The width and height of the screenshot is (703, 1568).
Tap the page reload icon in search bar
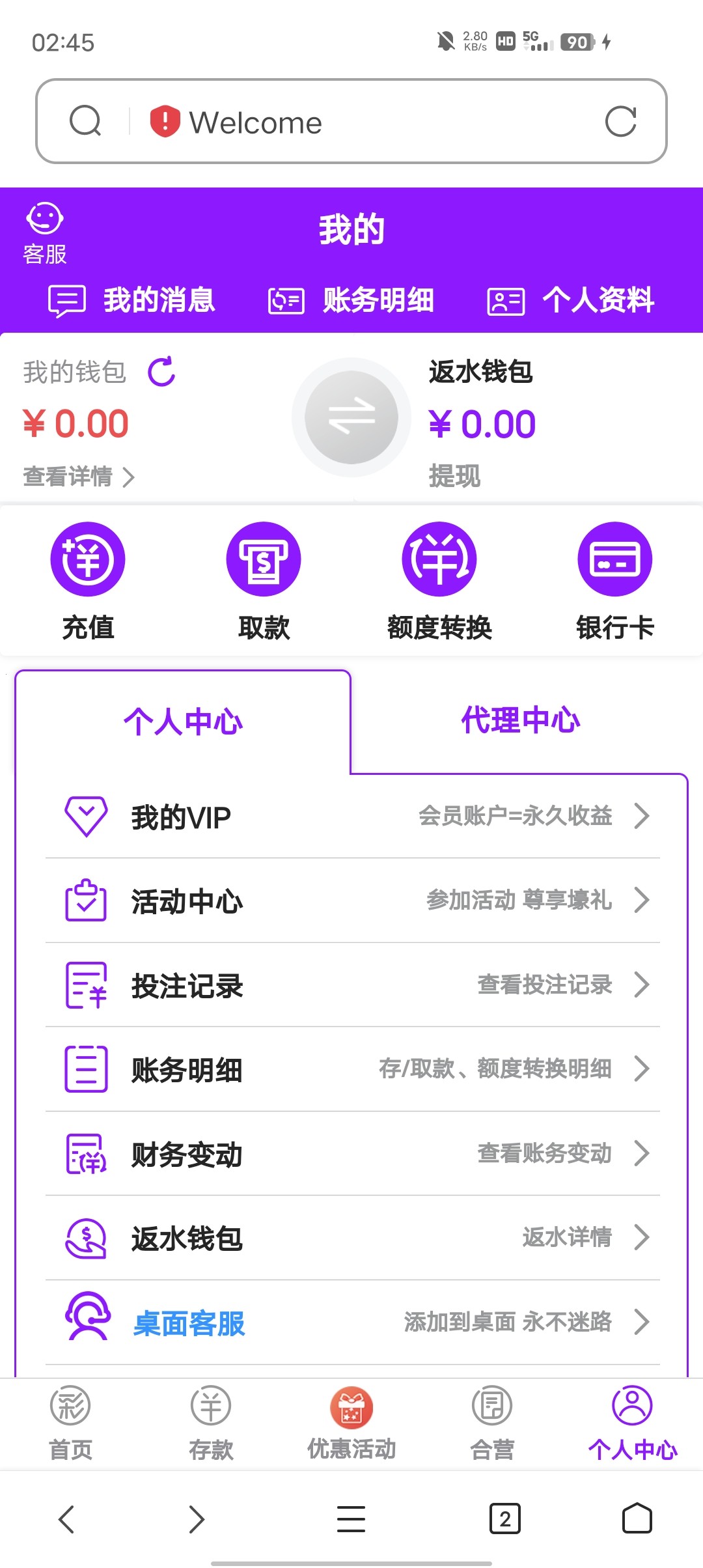click(623, 122)
